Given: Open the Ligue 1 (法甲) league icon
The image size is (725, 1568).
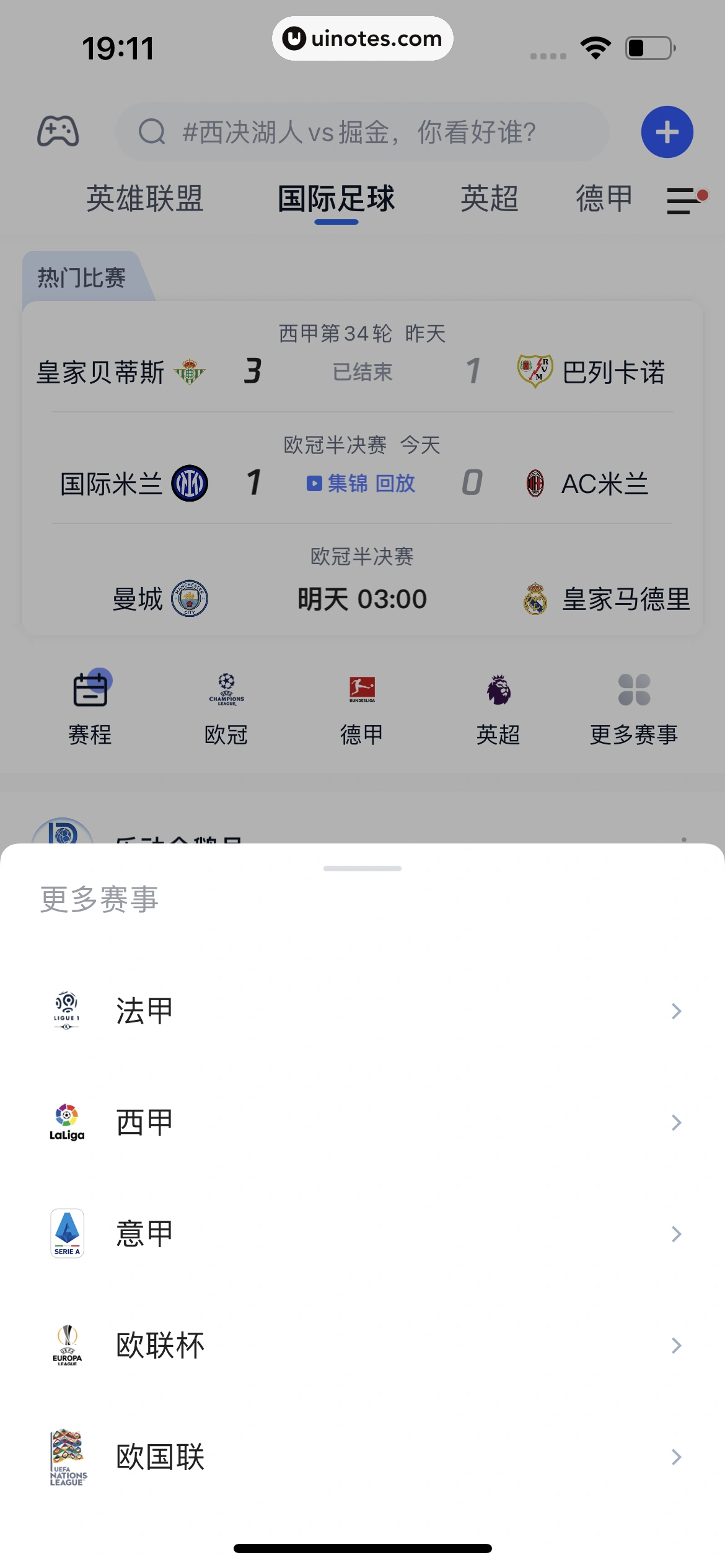Looking at the screenshot, I should (x=66, y=1010).
